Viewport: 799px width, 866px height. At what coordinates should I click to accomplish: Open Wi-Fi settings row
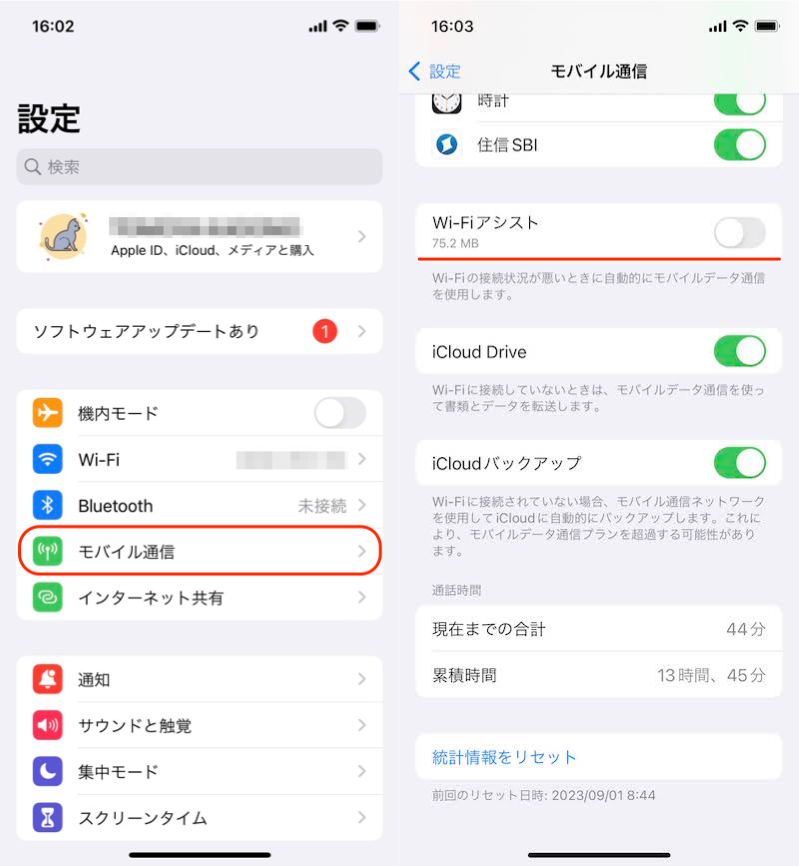click(199, 460)
